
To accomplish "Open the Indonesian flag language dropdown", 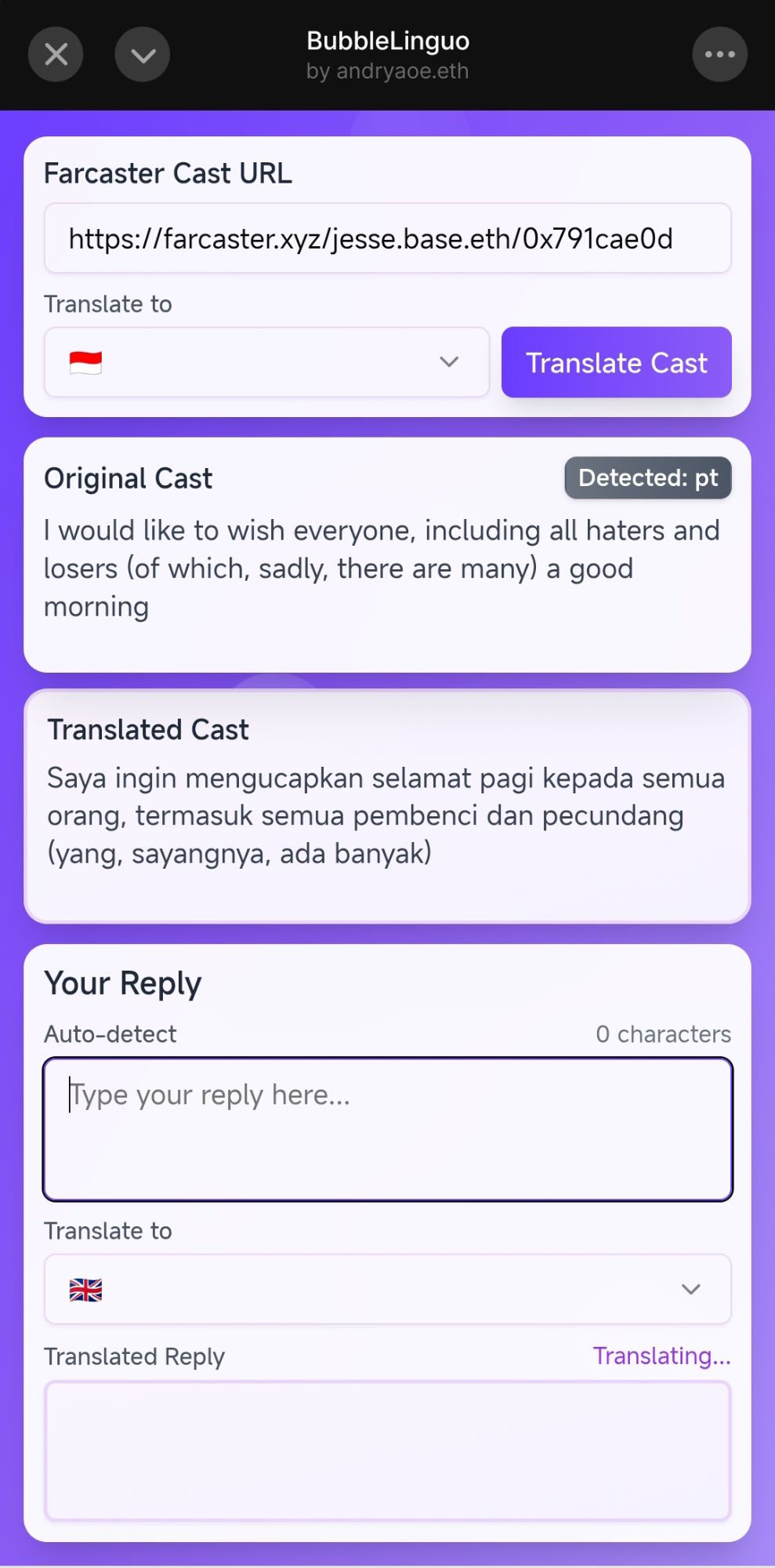I will [x=266, y=362].
